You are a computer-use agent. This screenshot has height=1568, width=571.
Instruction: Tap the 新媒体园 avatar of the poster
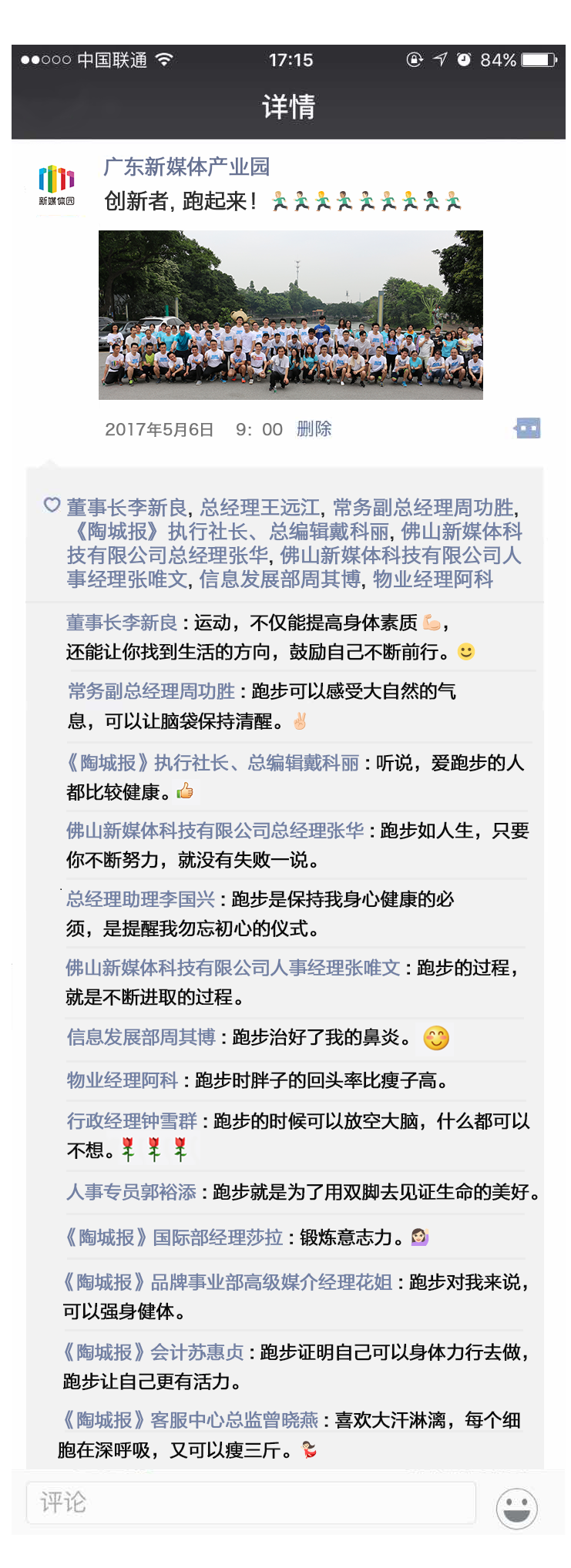tap(56, 185)
